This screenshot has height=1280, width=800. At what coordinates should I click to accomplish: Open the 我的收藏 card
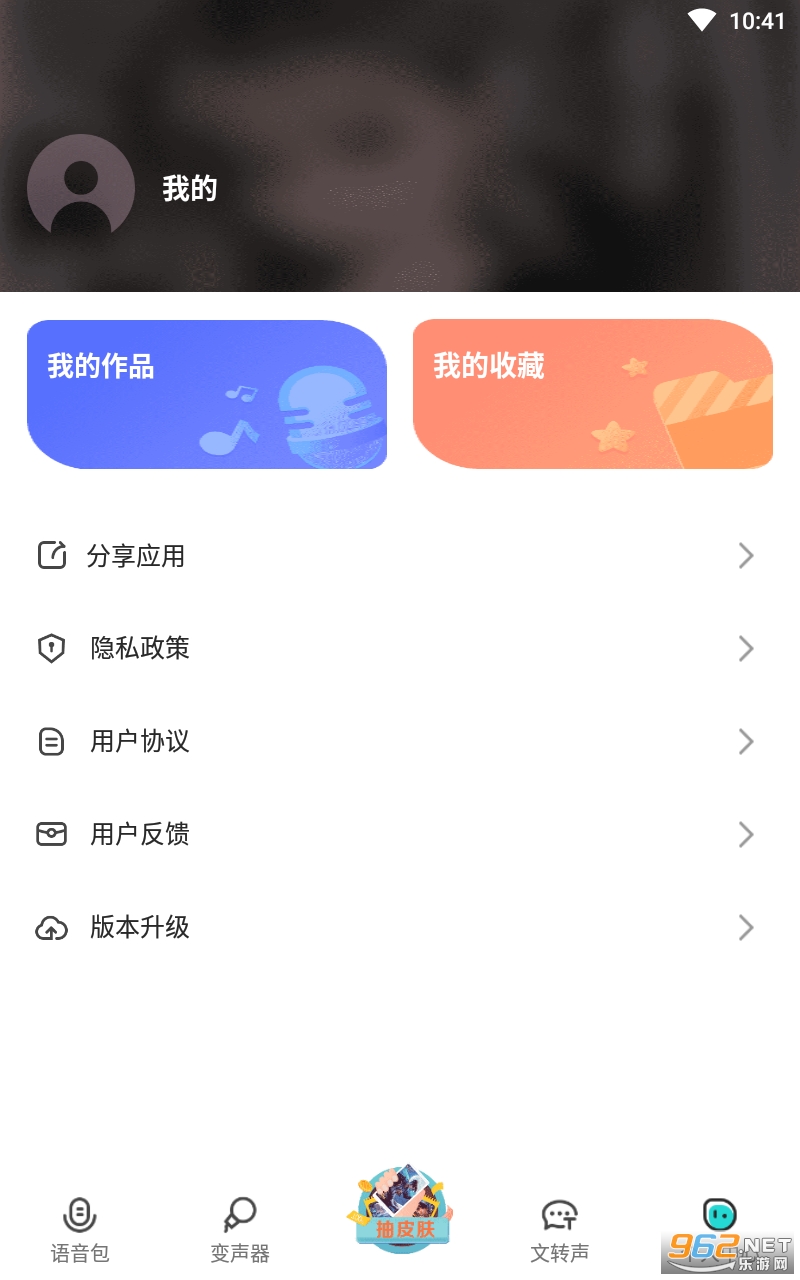tap(592, 394)
